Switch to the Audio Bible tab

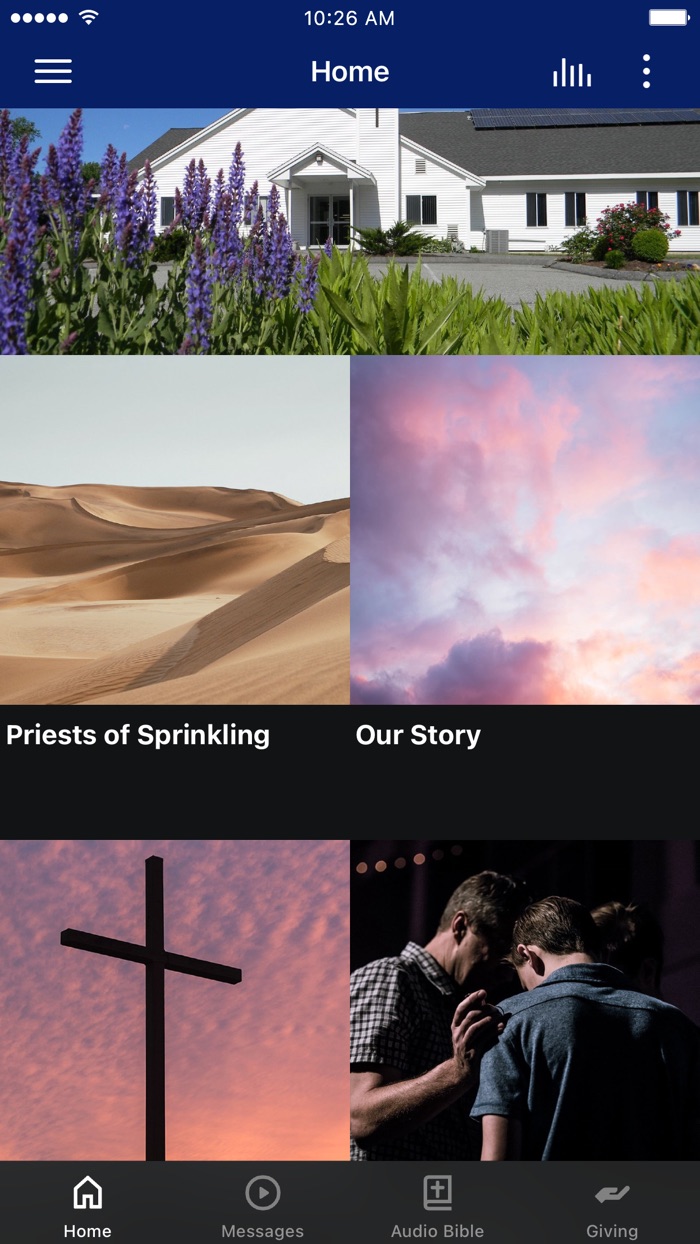(437, 1206)
